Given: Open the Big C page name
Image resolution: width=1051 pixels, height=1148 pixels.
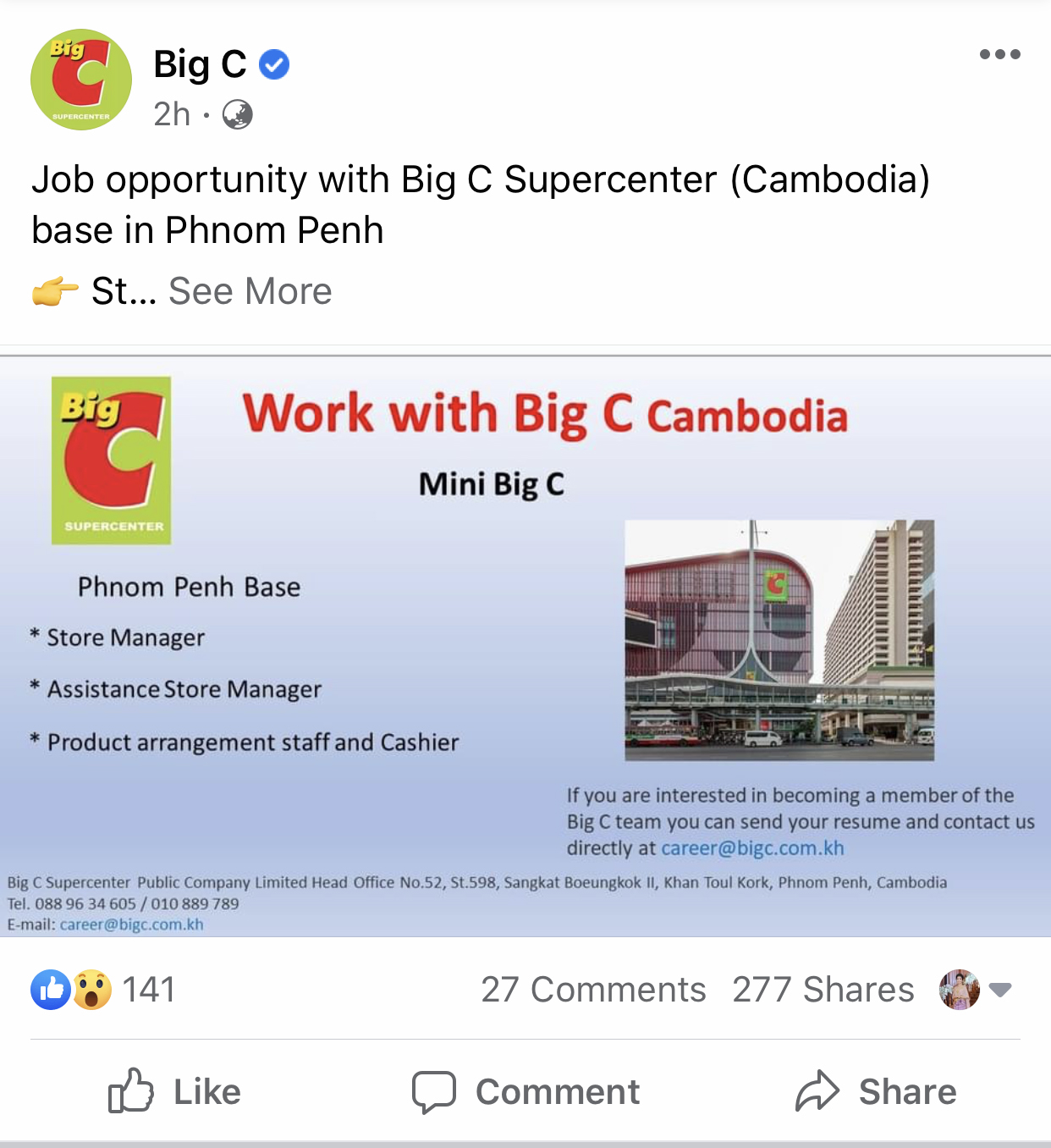Looking at the screenshot, I should [200, 64].
